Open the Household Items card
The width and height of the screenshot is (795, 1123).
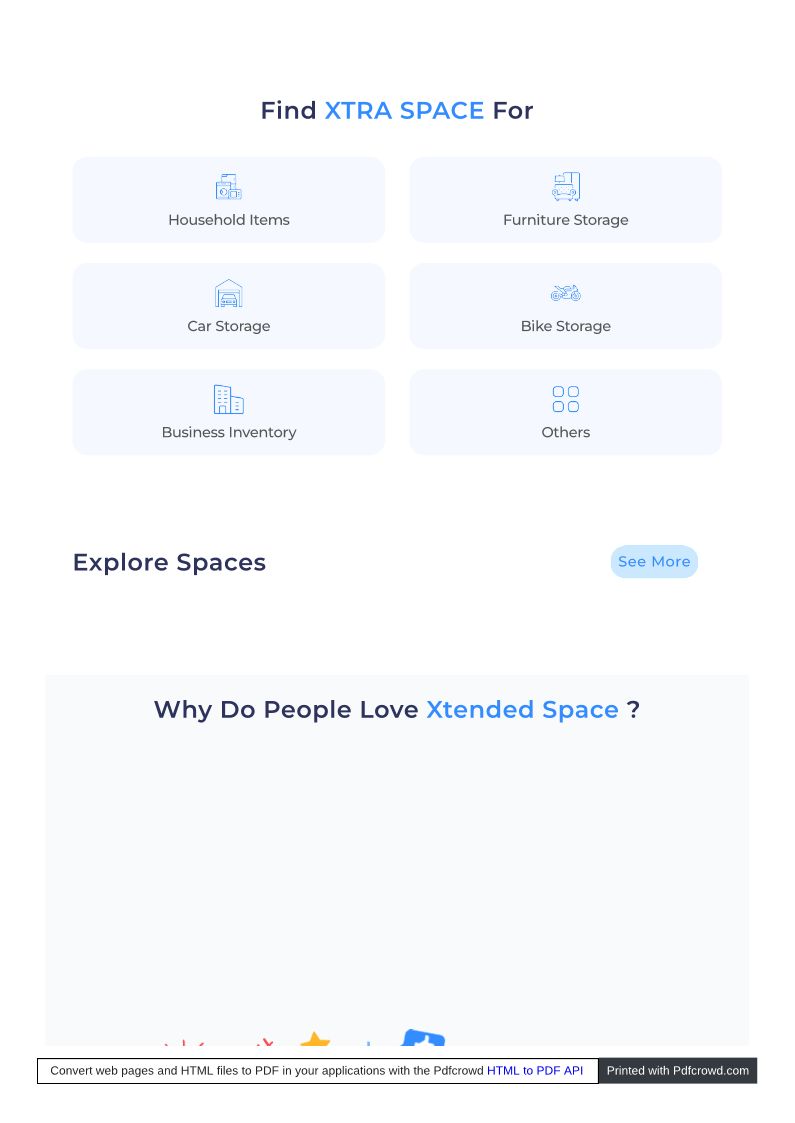228,200
